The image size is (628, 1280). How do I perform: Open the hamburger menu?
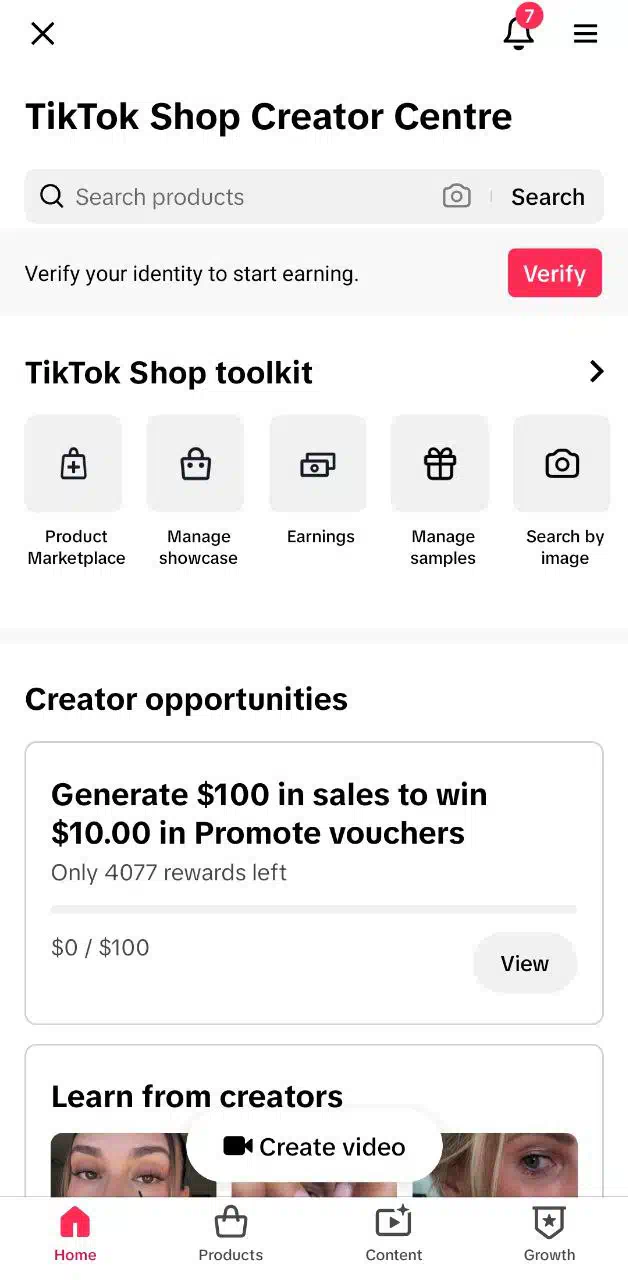click(585, 34)
